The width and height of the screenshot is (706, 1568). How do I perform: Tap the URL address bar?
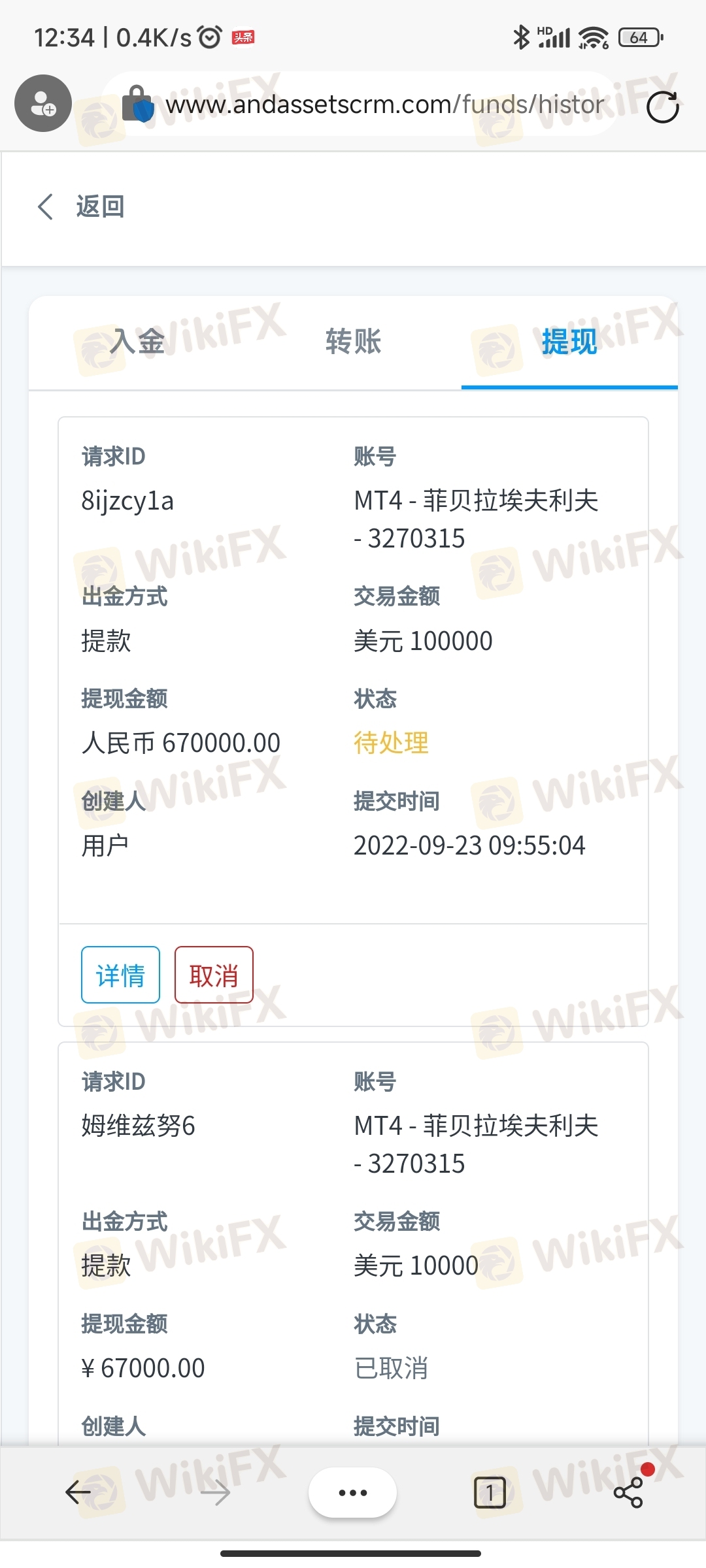[x=384, y=105]
